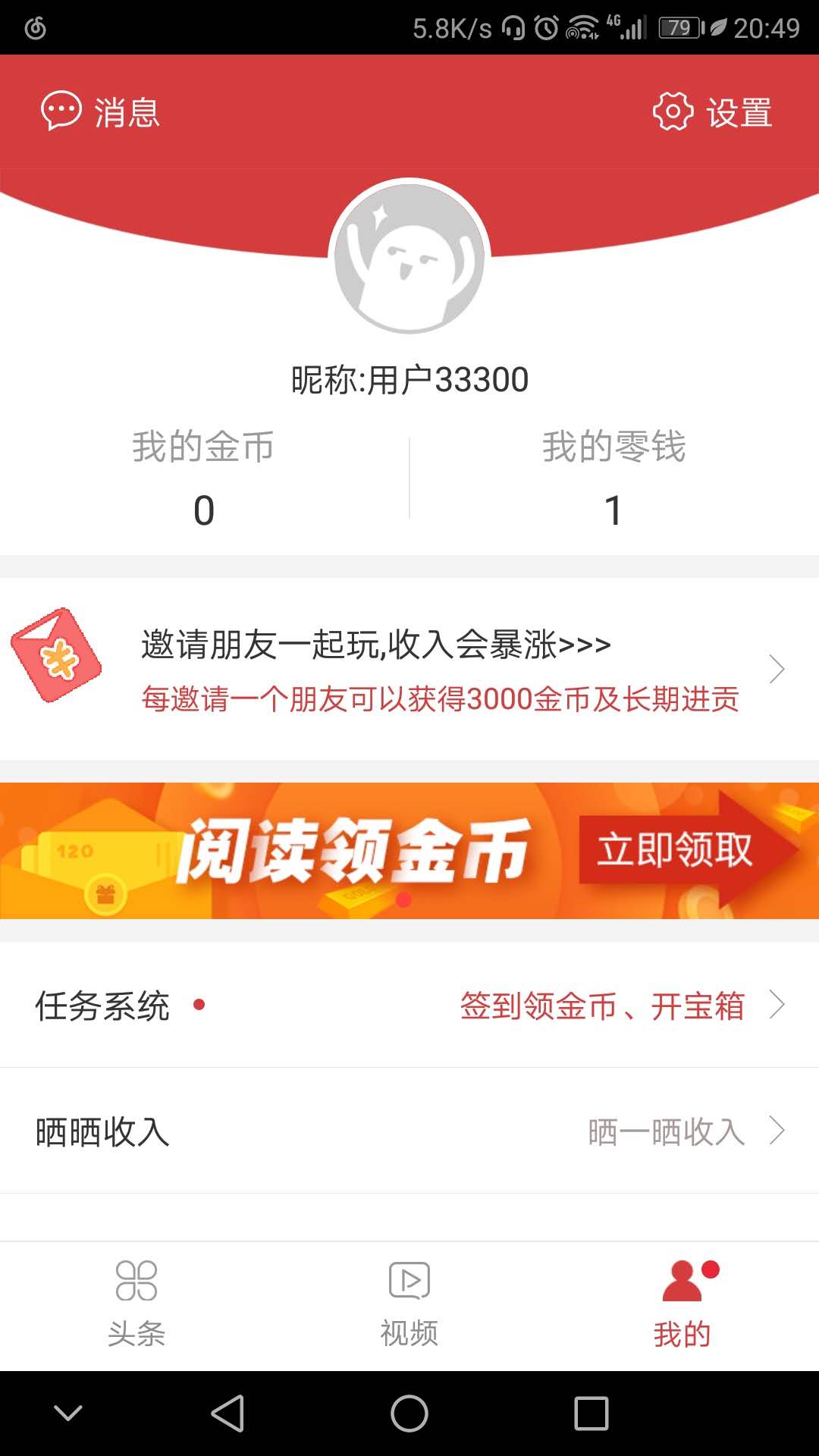Expand the invite friends row chevron
Image resolution: width=819 pixels, height=1456 pixels.
click(777, 670)
